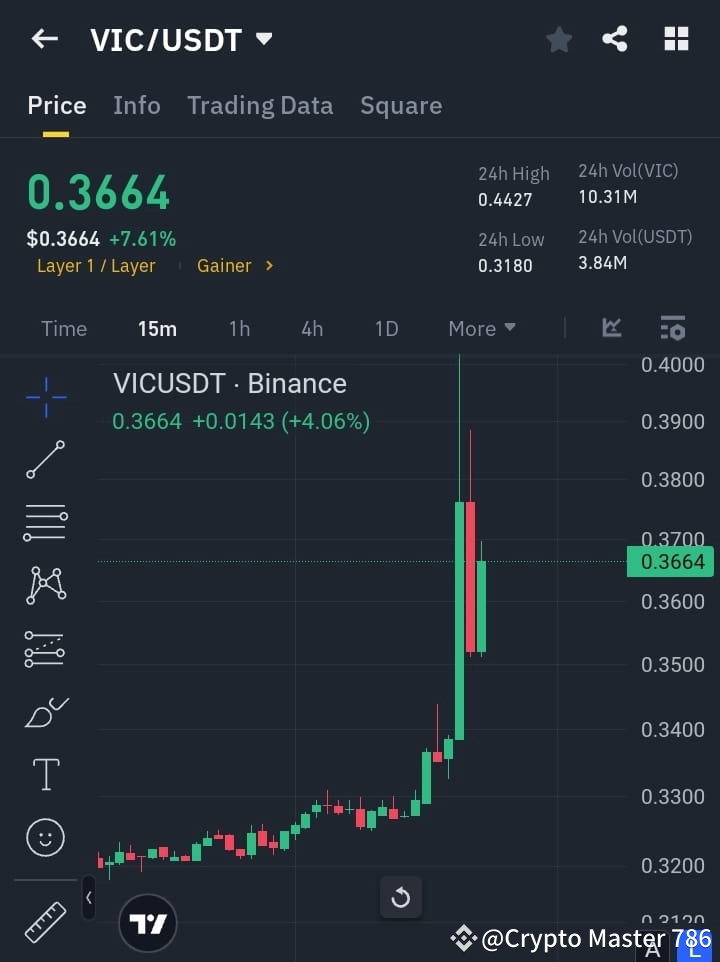Screen dimensions: 720x962
Task: Switch to the Trading Data tab
Action: (260, 105)
